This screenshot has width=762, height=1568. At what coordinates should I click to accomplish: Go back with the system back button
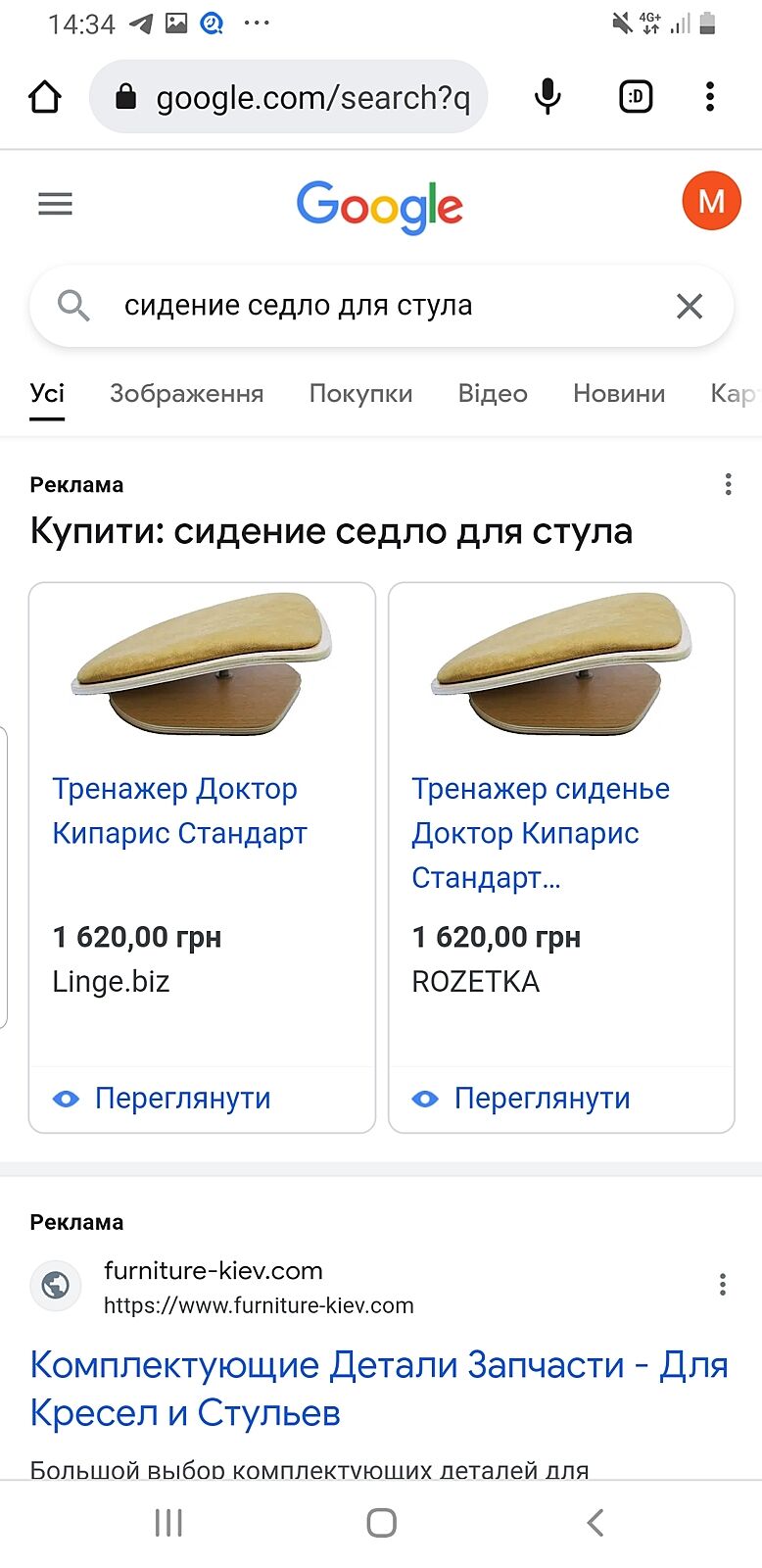[595, 1522]
